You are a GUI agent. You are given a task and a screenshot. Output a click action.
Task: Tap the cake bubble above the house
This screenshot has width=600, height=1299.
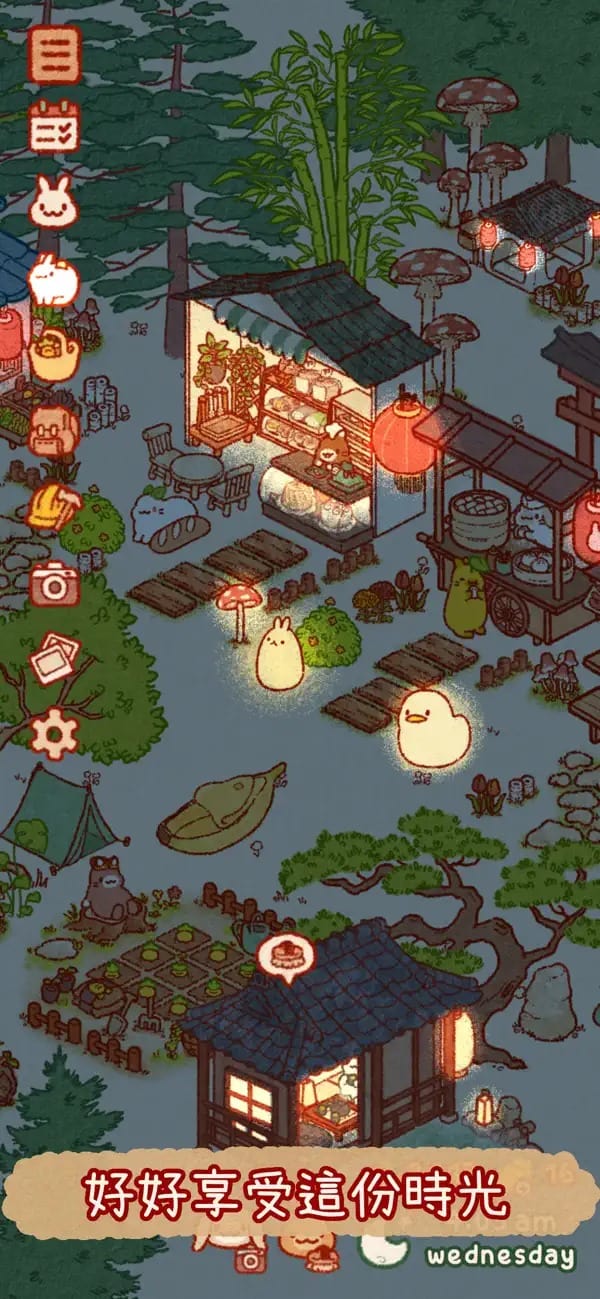(x=285, y=954)
